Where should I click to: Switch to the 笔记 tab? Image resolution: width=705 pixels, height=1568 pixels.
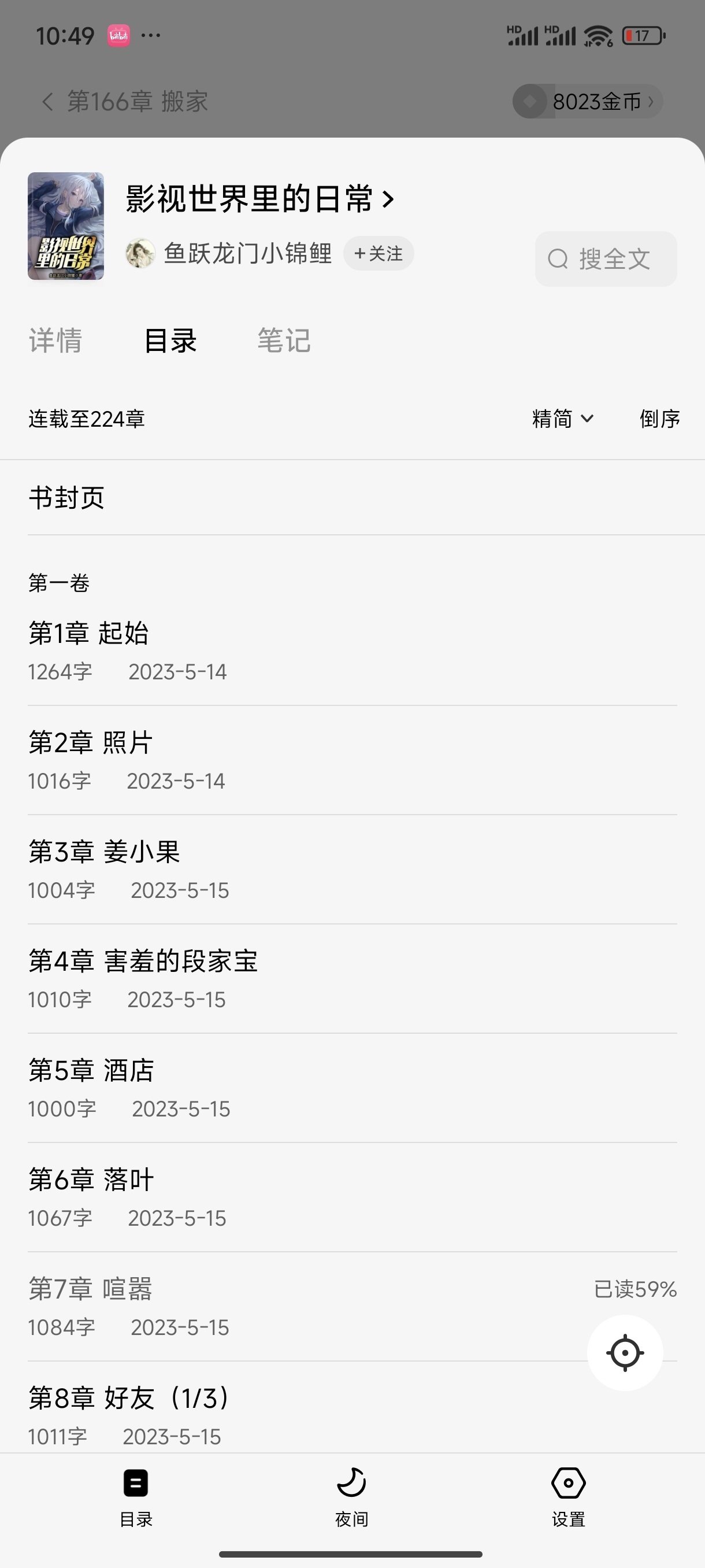pos(284,341)
